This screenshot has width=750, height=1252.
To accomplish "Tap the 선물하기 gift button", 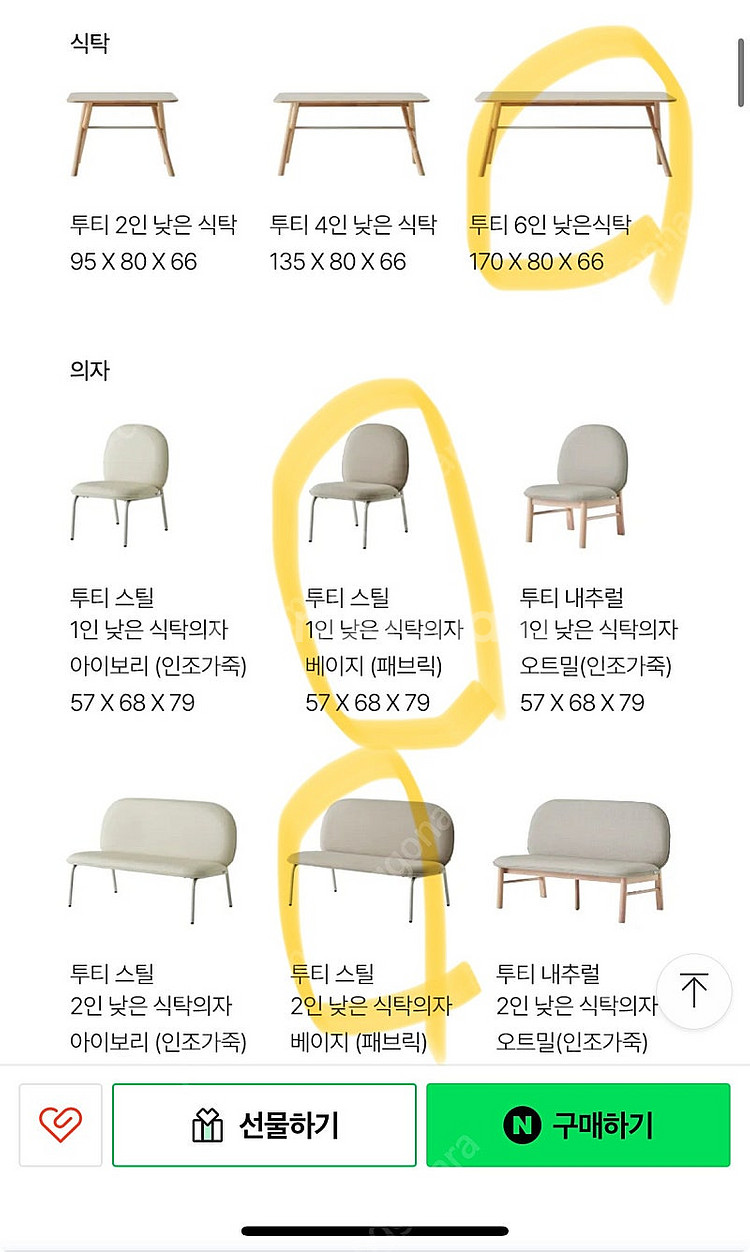I will pos(264,1125).
